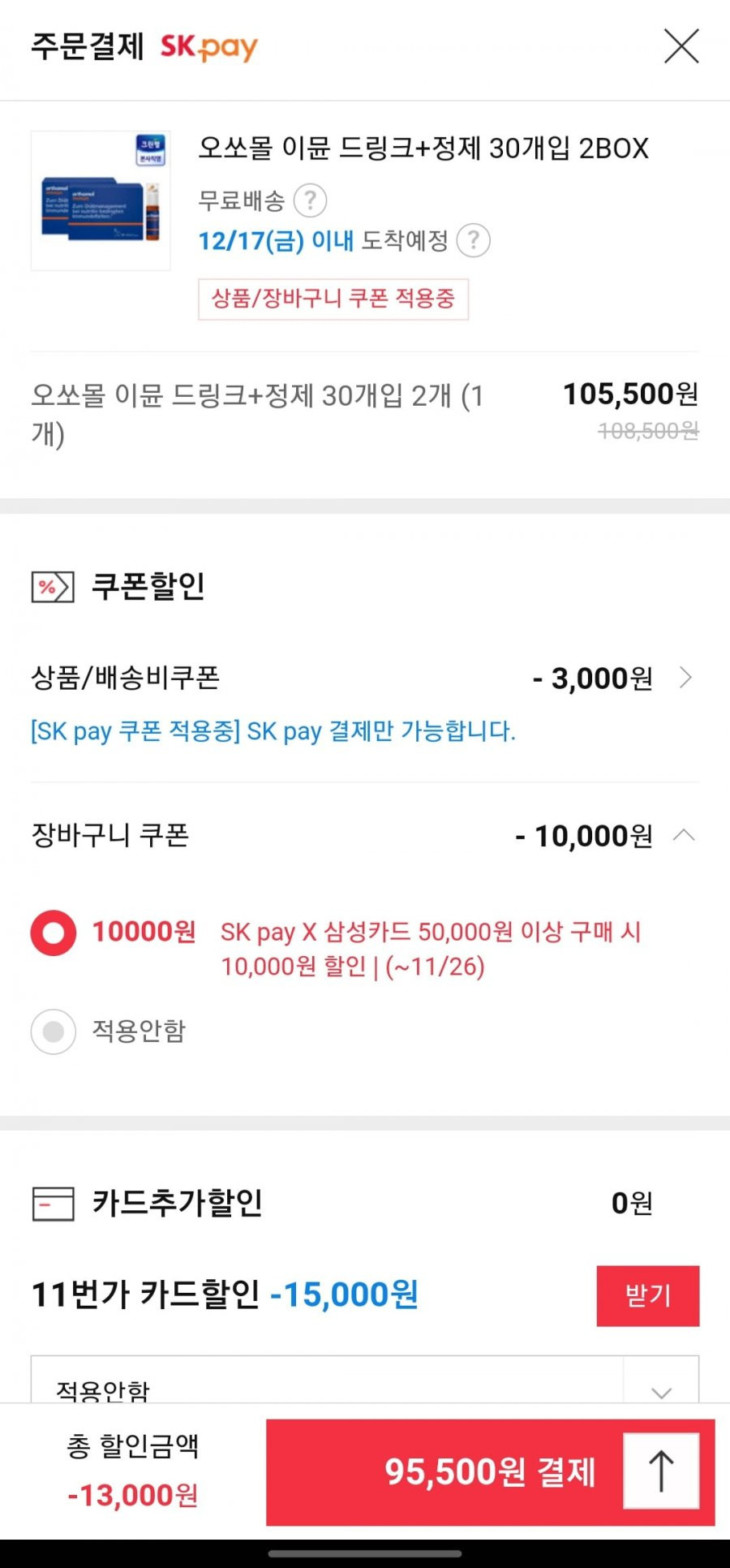Close the order payment screen
This screenshot has width=730, height=1568.
click(681, 46)
